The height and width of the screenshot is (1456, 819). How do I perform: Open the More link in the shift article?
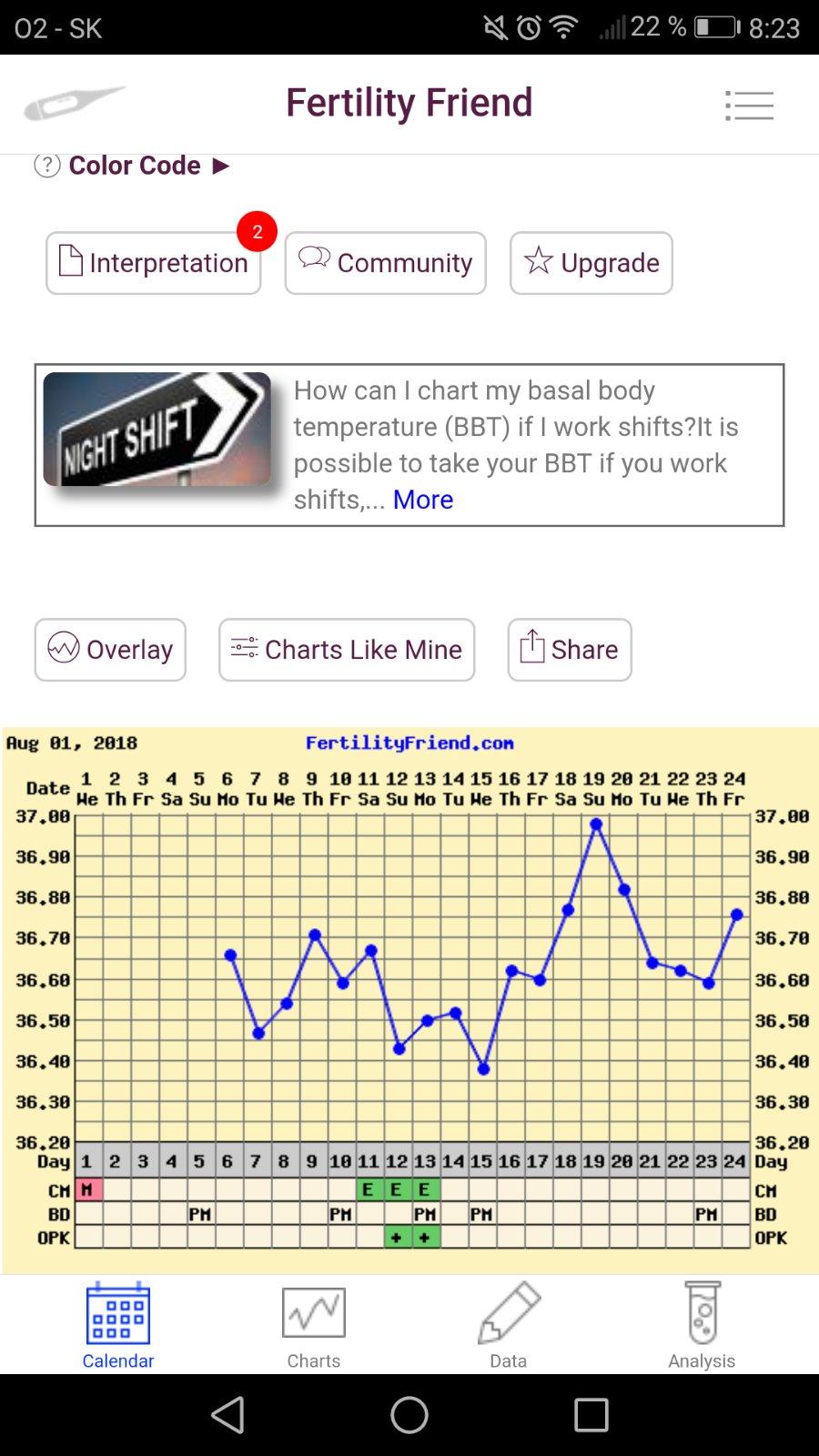pyautogui.click(x=423, y=500)
